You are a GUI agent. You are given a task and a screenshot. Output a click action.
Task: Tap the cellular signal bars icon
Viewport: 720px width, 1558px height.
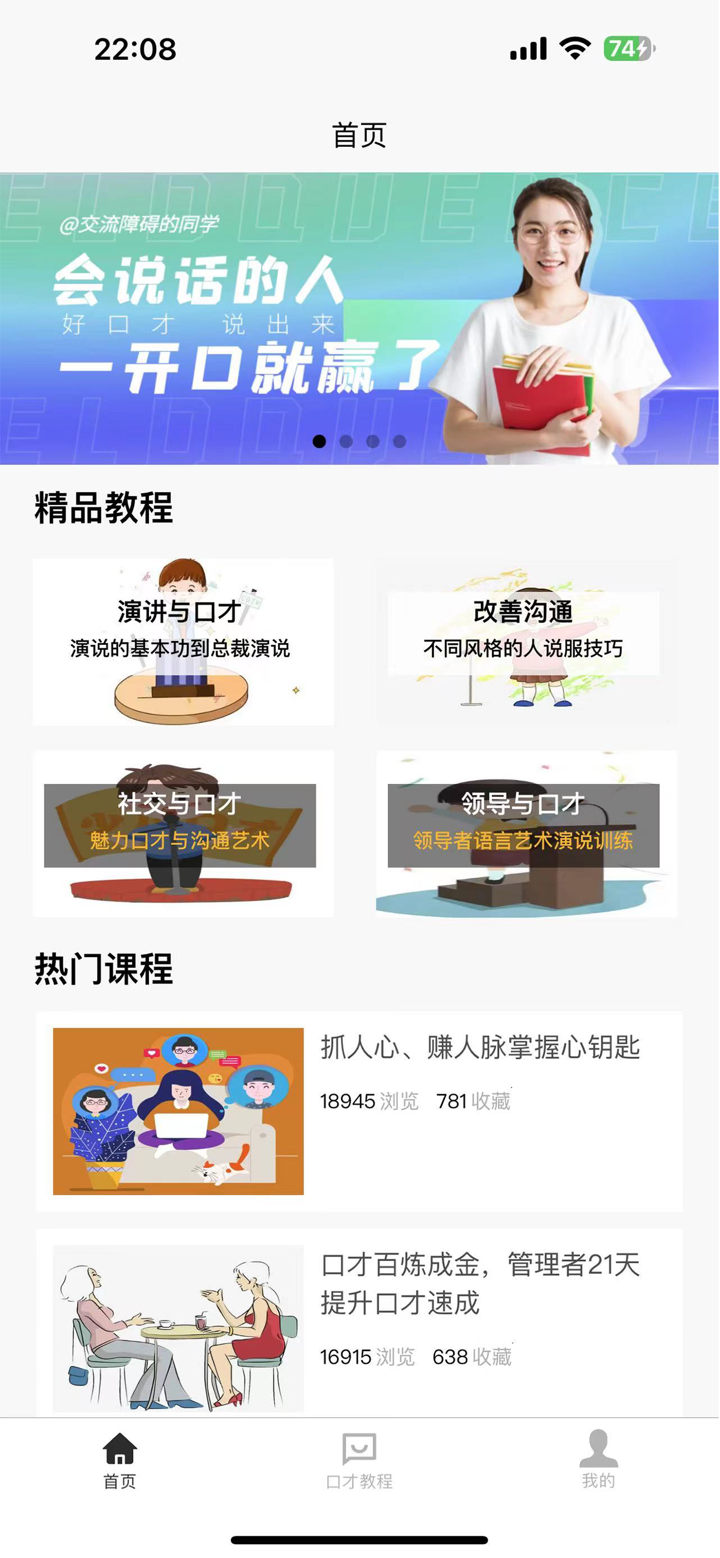pos(527,47)
